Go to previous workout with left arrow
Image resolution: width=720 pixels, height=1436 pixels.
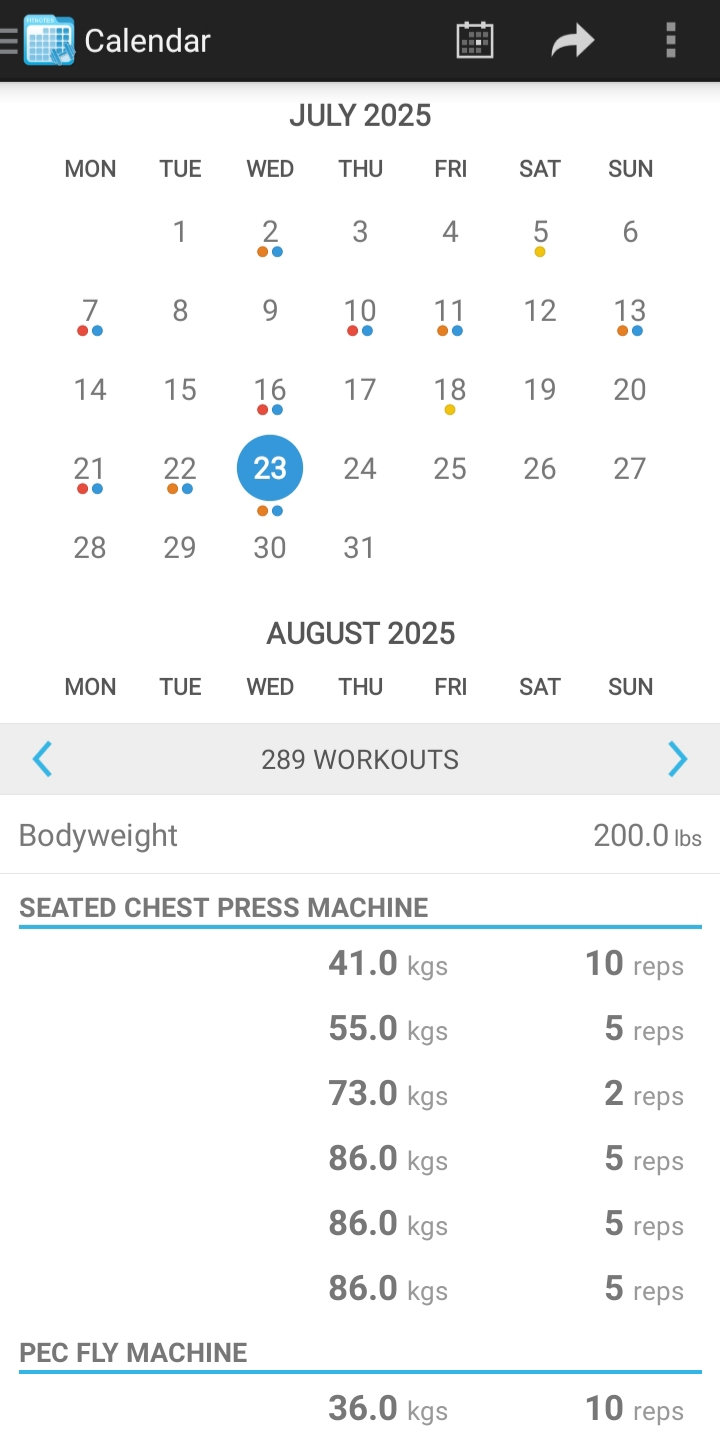42,760
